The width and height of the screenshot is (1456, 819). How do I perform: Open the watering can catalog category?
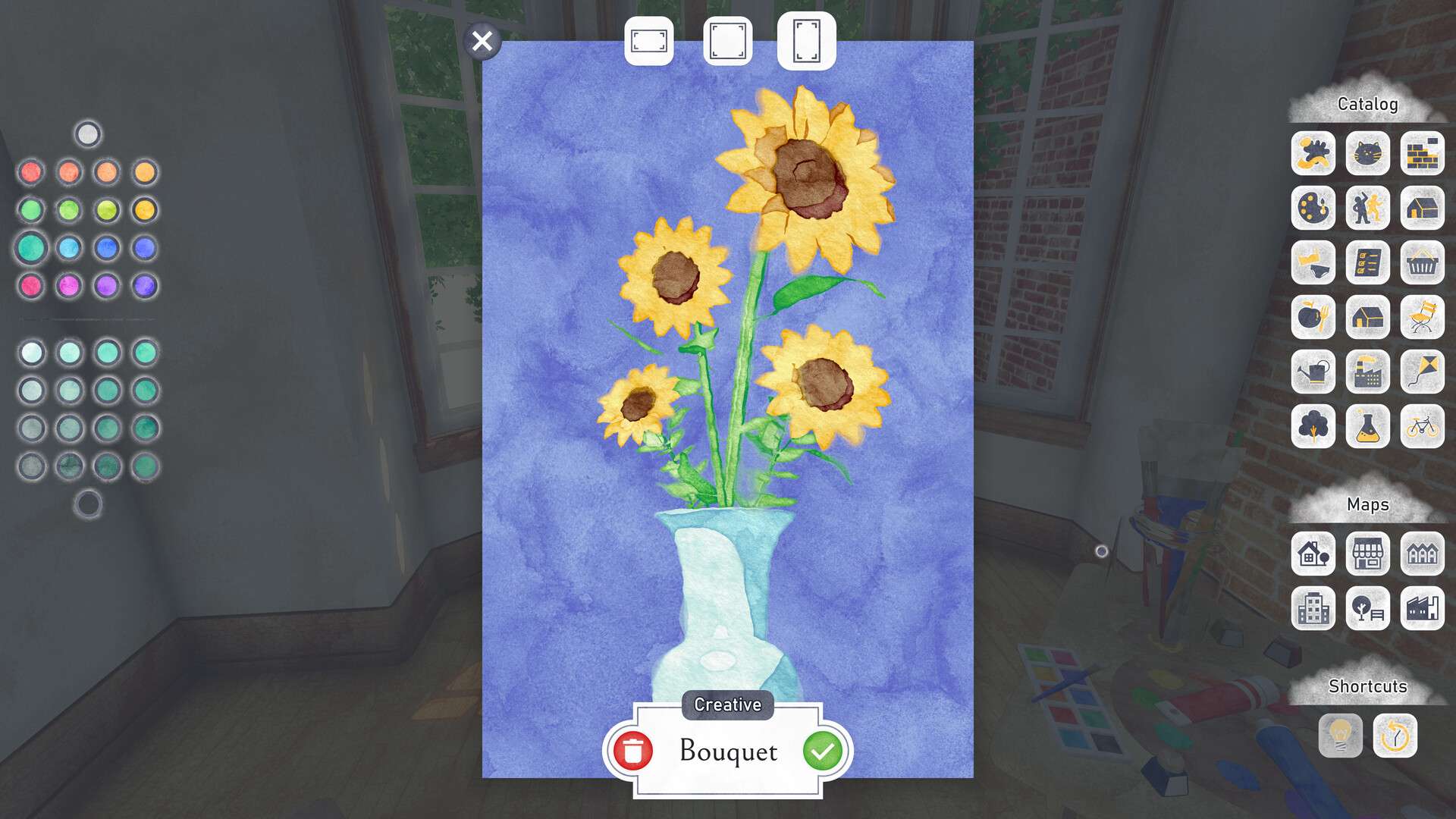pos(1313,372)
